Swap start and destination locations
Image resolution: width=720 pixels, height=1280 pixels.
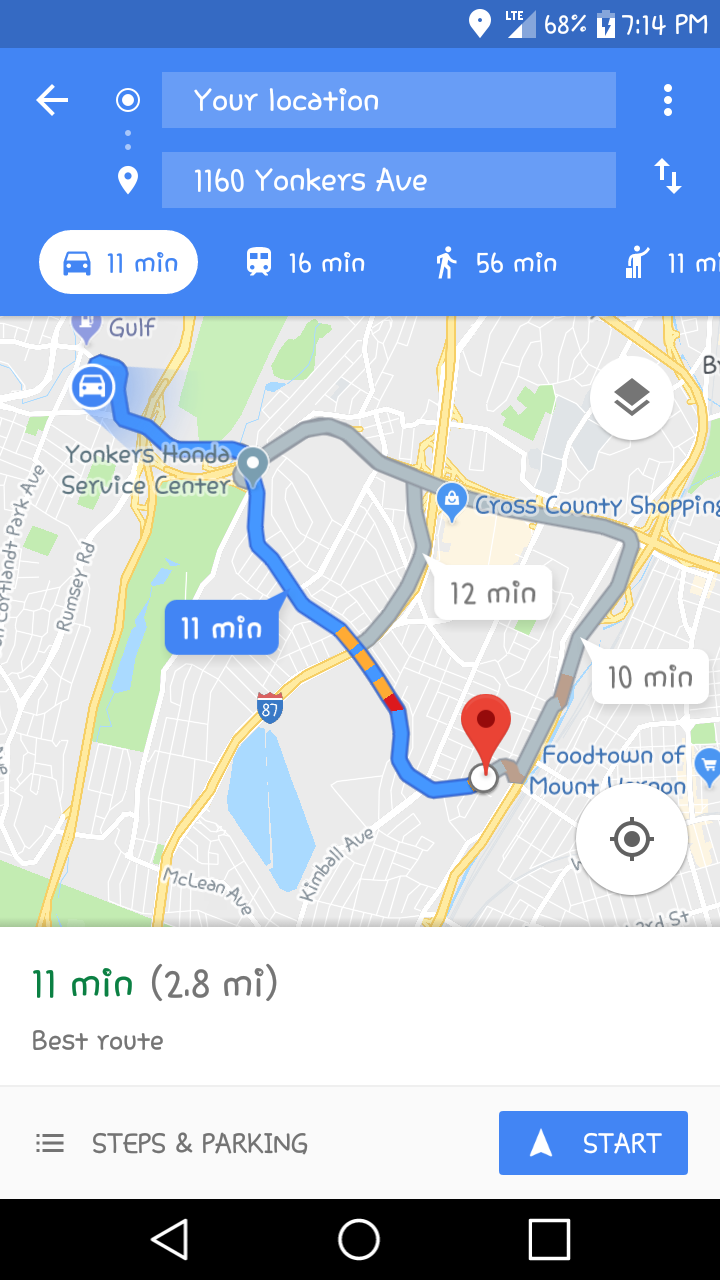[x=667, y=178]
